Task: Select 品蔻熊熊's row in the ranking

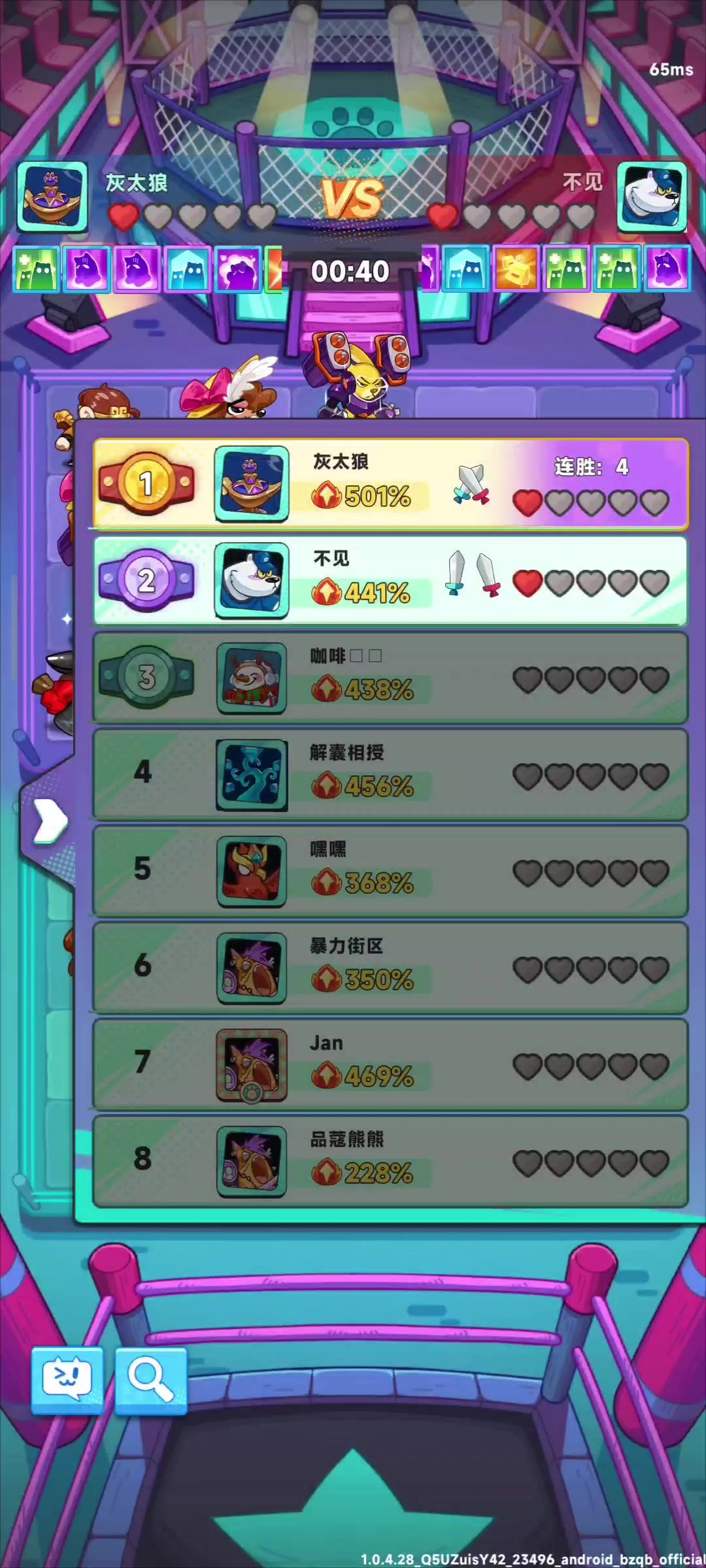Action: [x=390, y=1162]
